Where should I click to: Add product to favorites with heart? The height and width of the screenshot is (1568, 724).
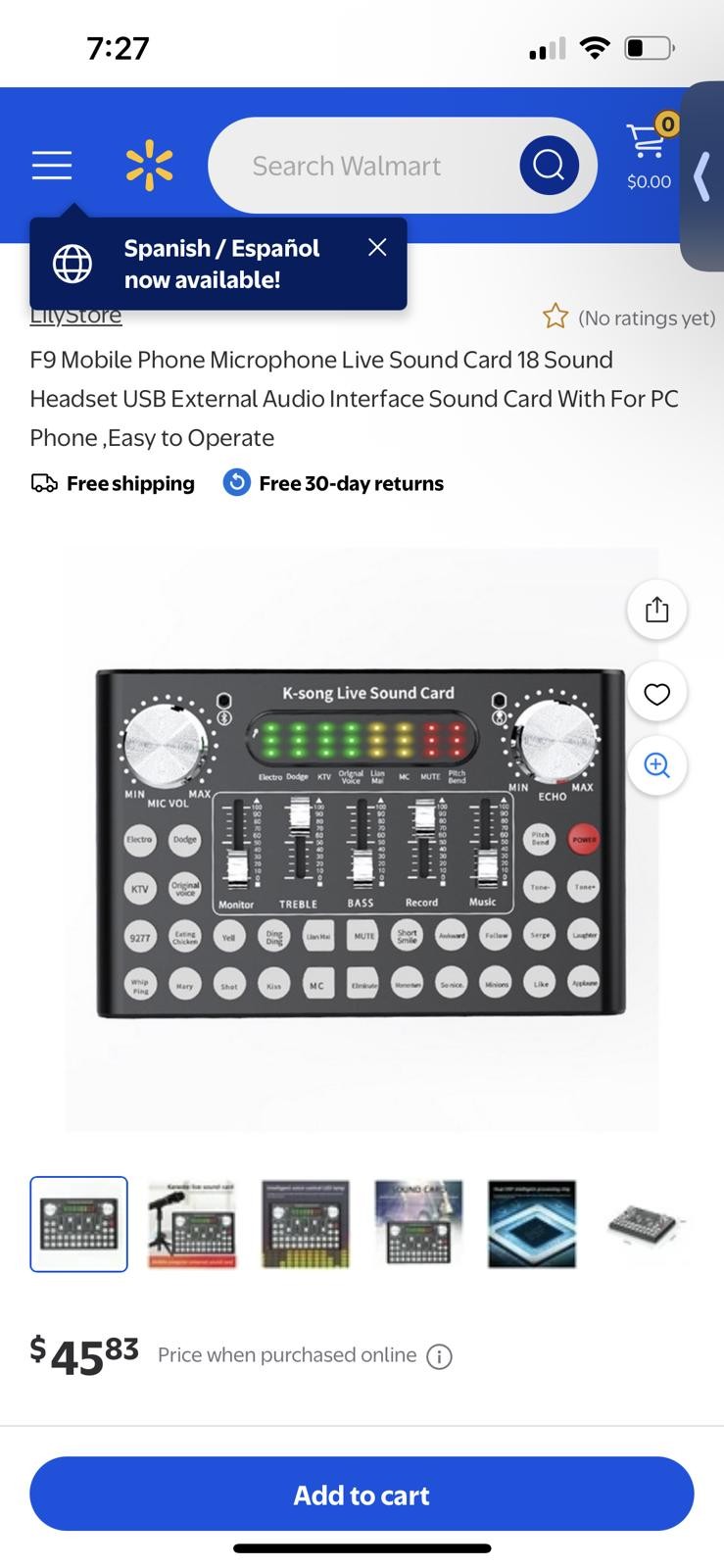click(x=656, y=694)
